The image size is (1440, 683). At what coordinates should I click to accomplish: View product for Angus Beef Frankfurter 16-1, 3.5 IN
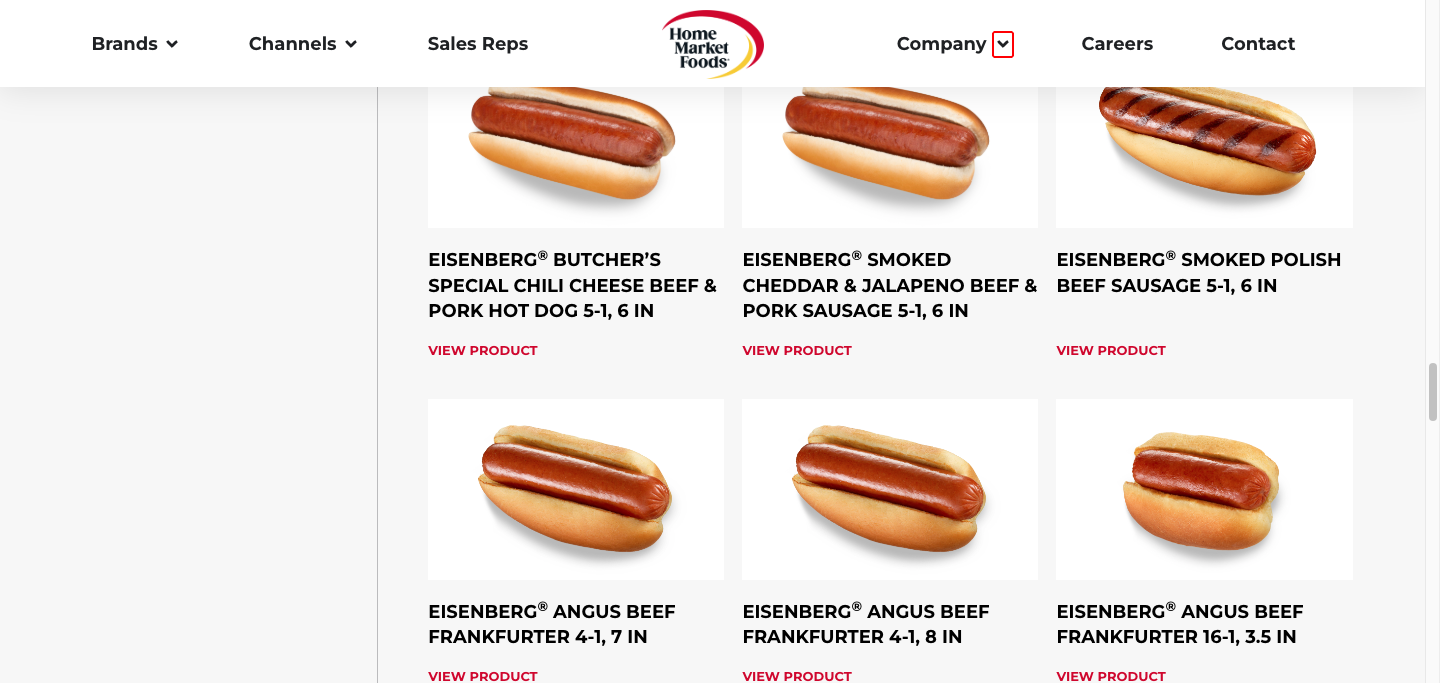[1111, 675]
